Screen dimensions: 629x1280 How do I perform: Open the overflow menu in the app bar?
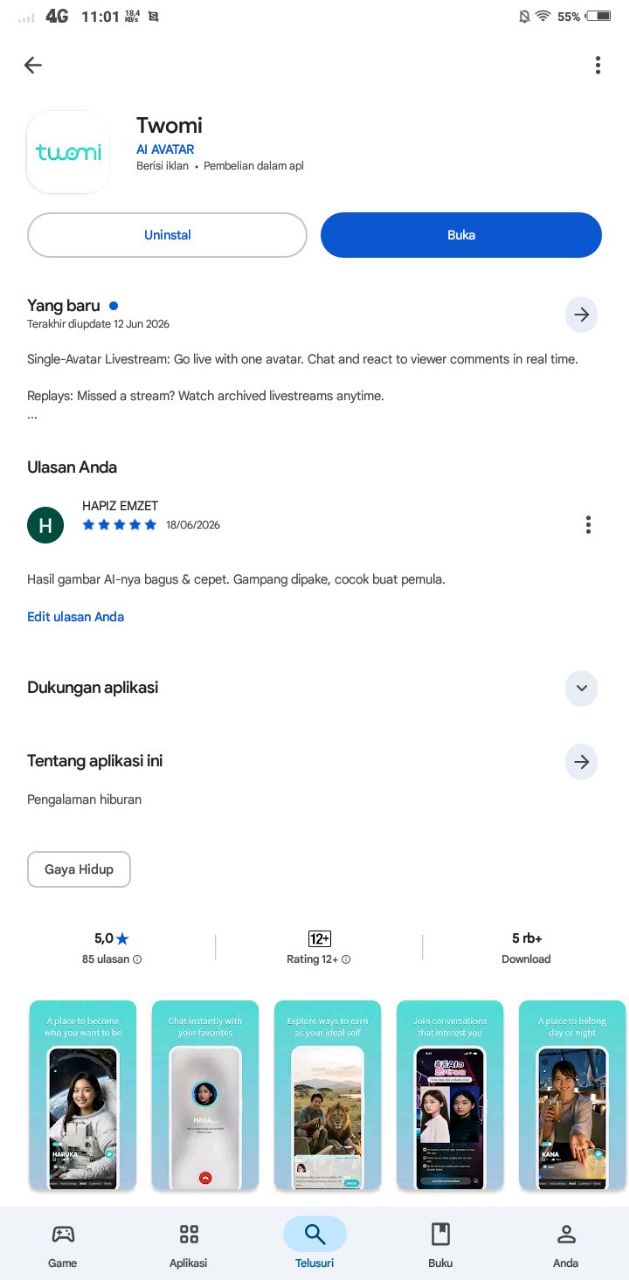(597, 65)
